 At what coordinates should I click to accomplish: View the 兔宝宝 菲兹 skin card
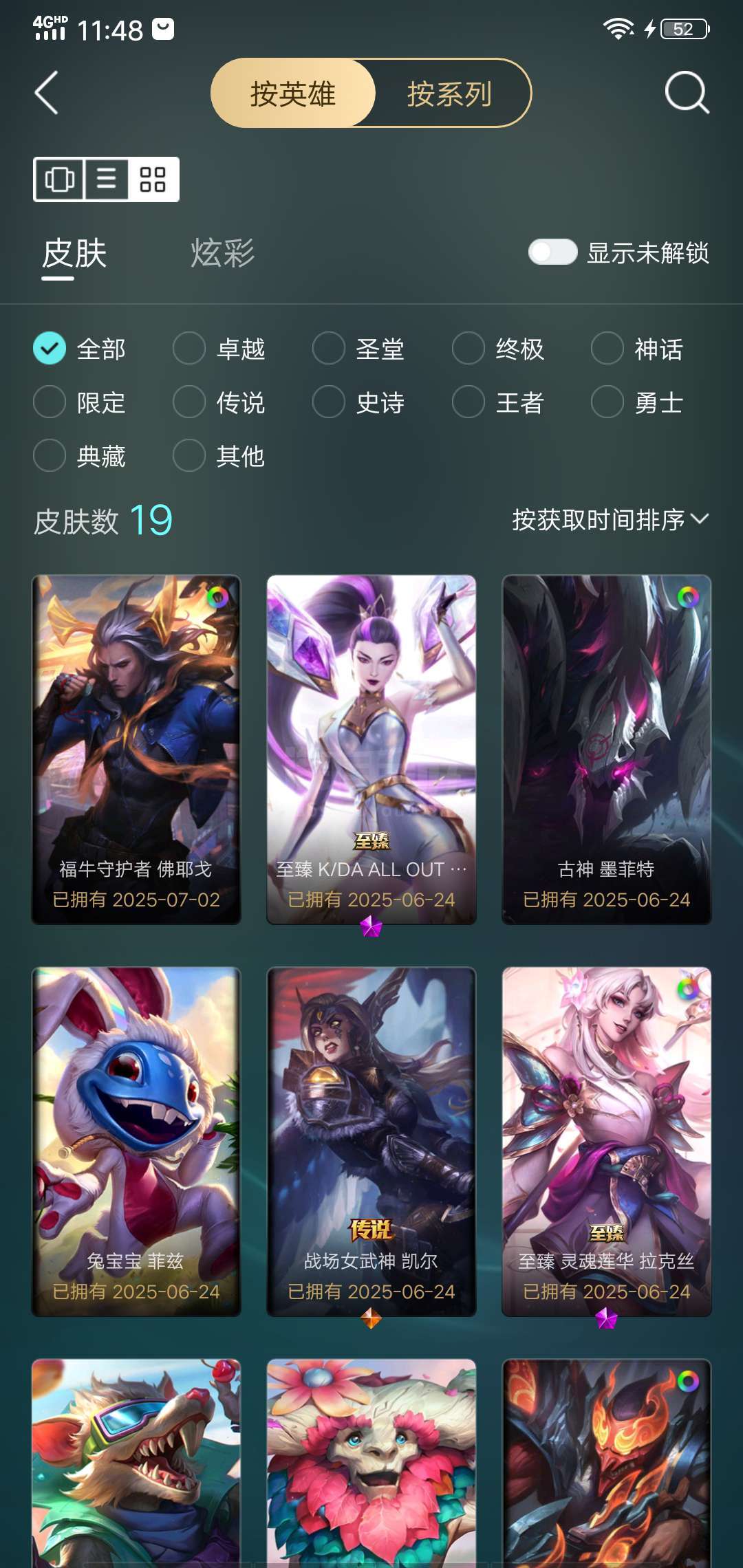136,1142
